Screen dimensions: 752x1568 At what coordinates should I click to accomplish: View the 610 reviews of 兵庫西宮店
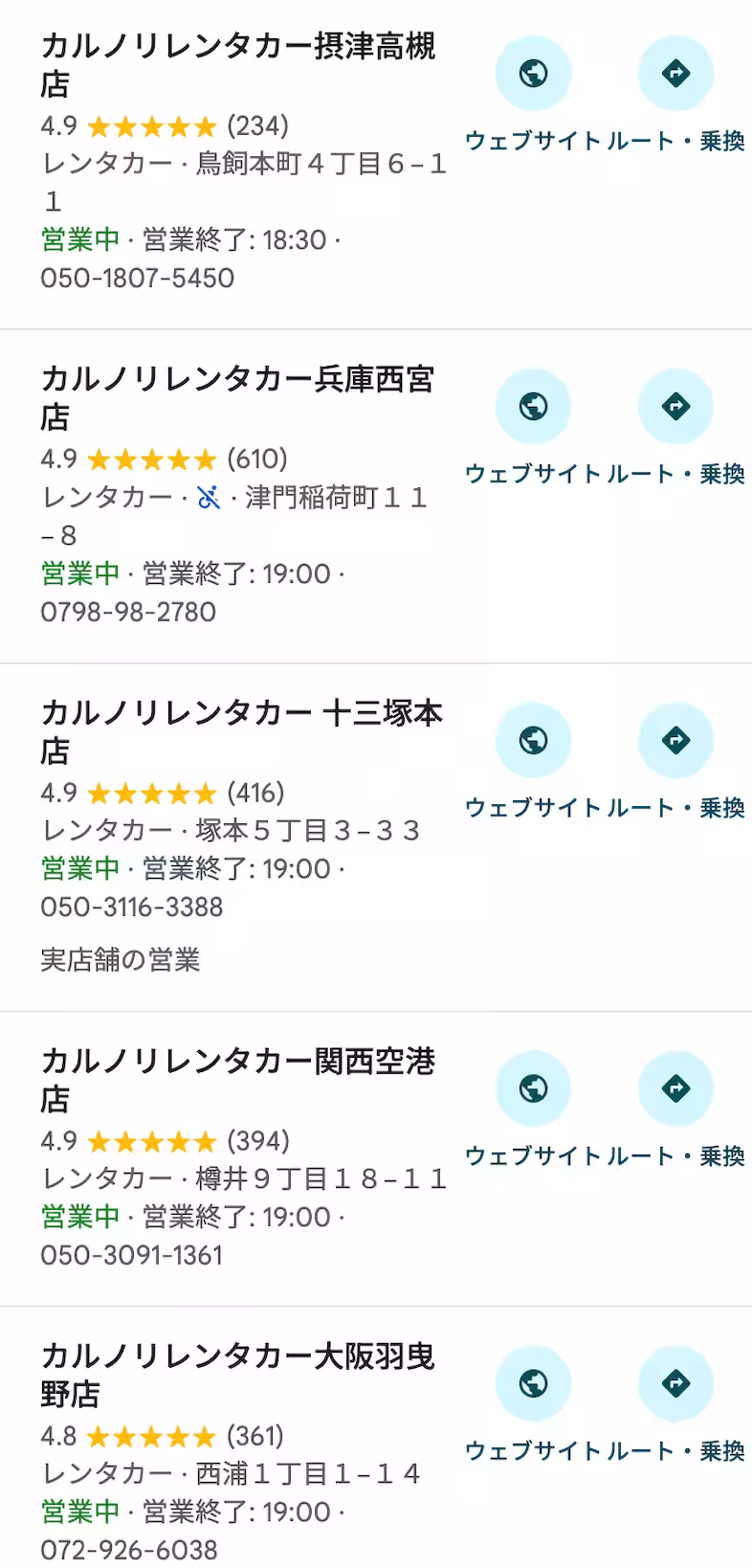pos(258,459)
